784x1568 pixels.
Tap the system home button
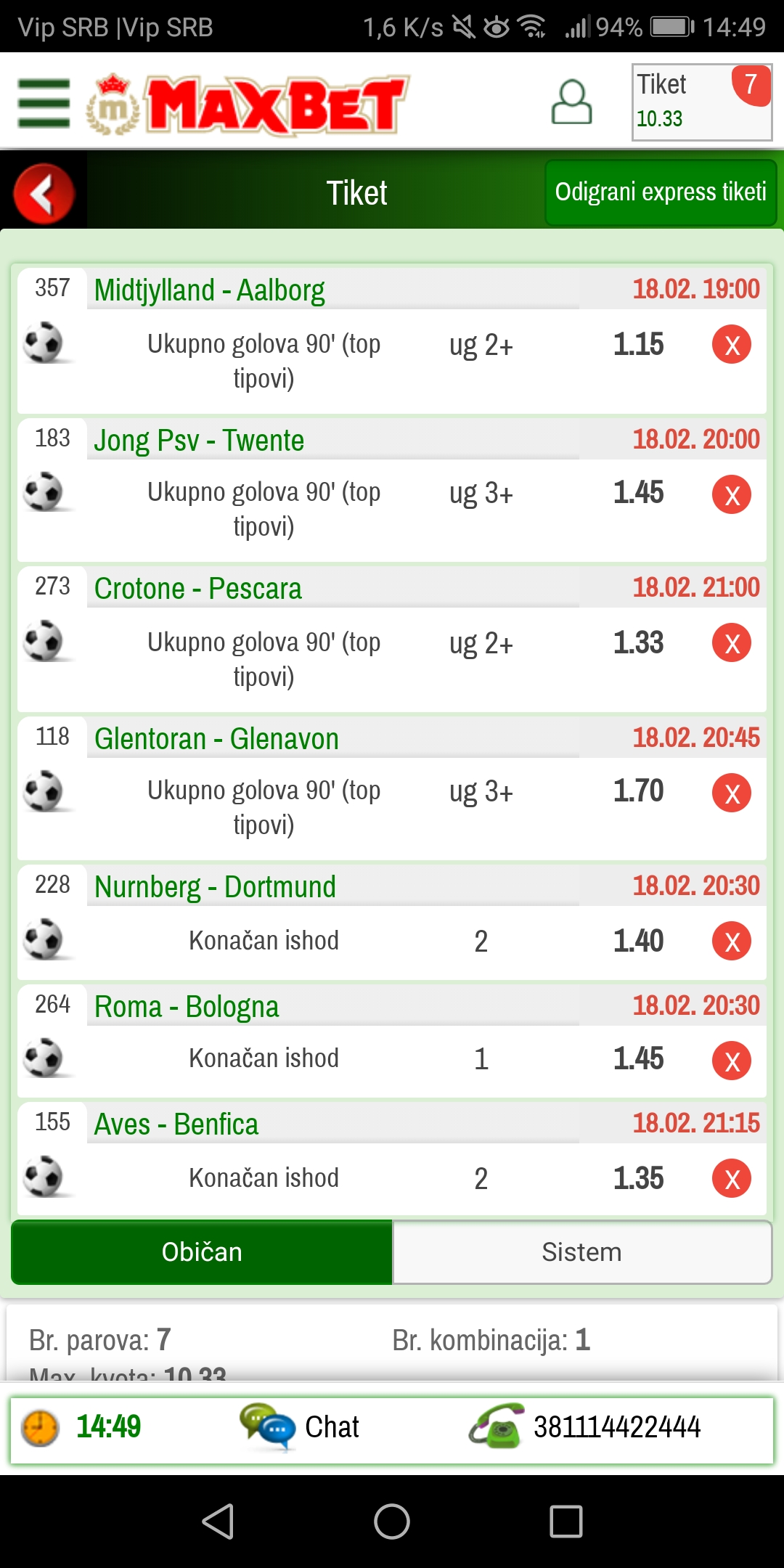(x=392, y=1522)
